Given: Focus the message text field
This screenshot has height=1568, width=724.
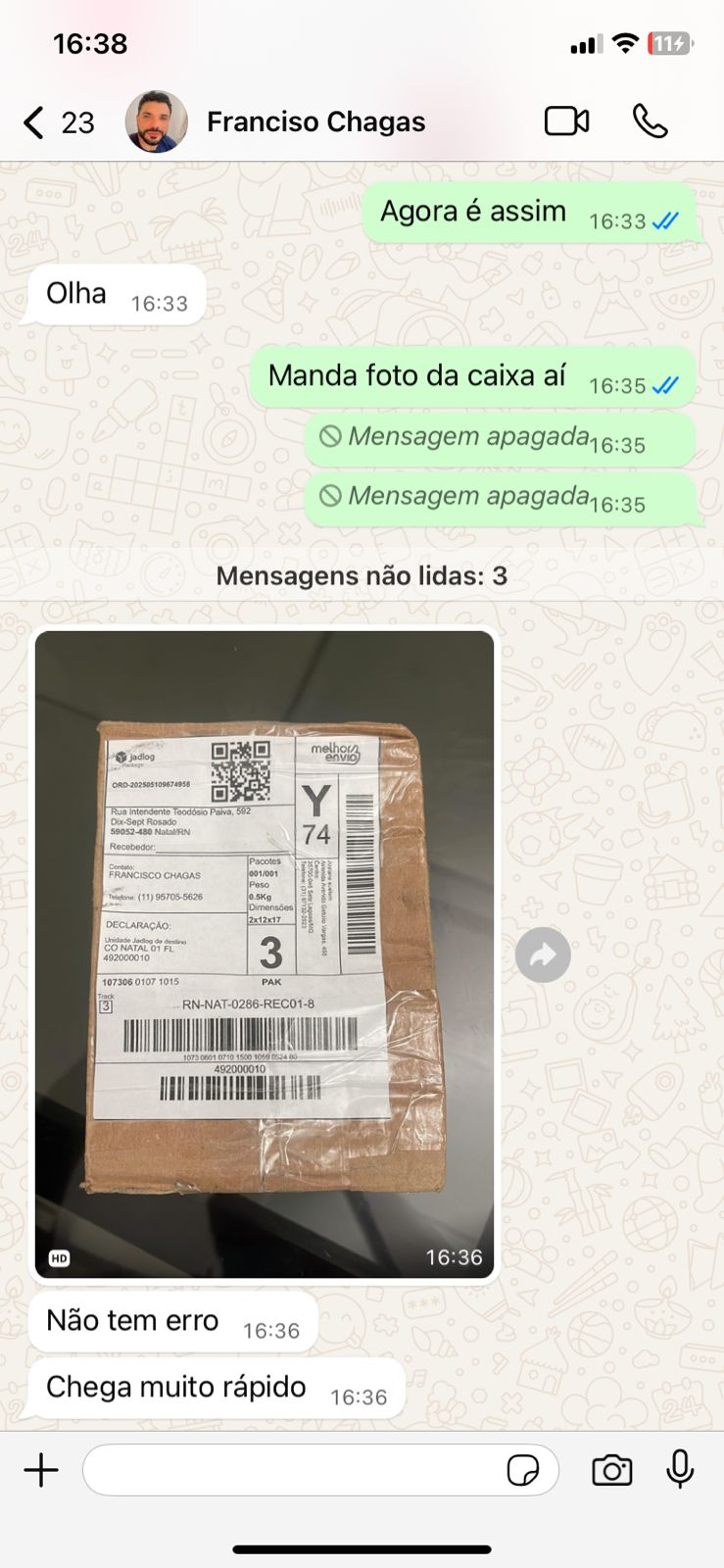Looking at the screenshot, I should tap(294, 1470).
